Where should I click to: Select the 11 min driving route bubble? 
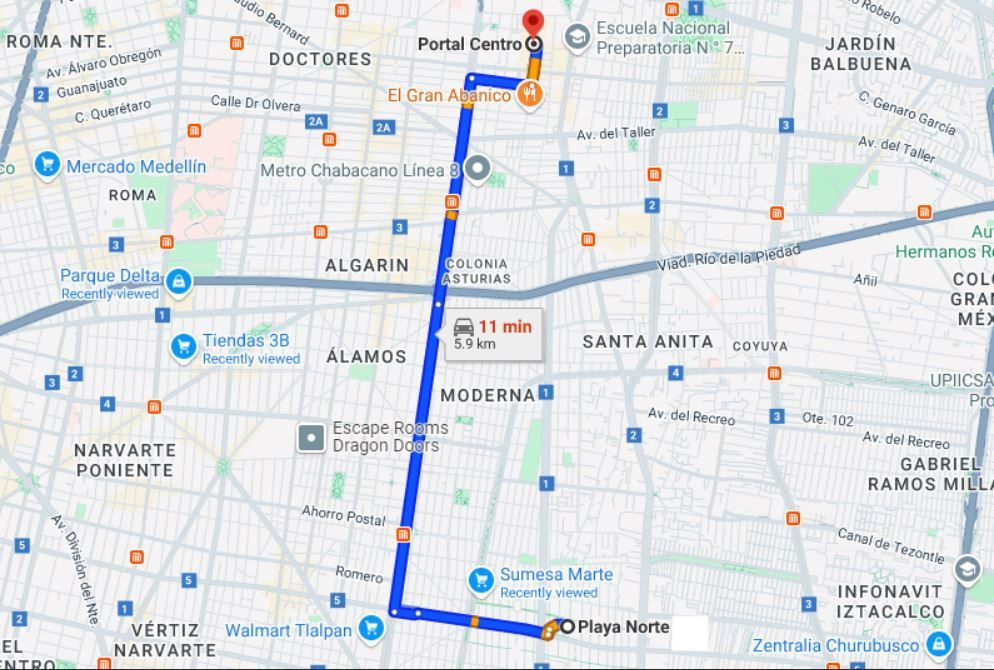click(x=493, y=335)
